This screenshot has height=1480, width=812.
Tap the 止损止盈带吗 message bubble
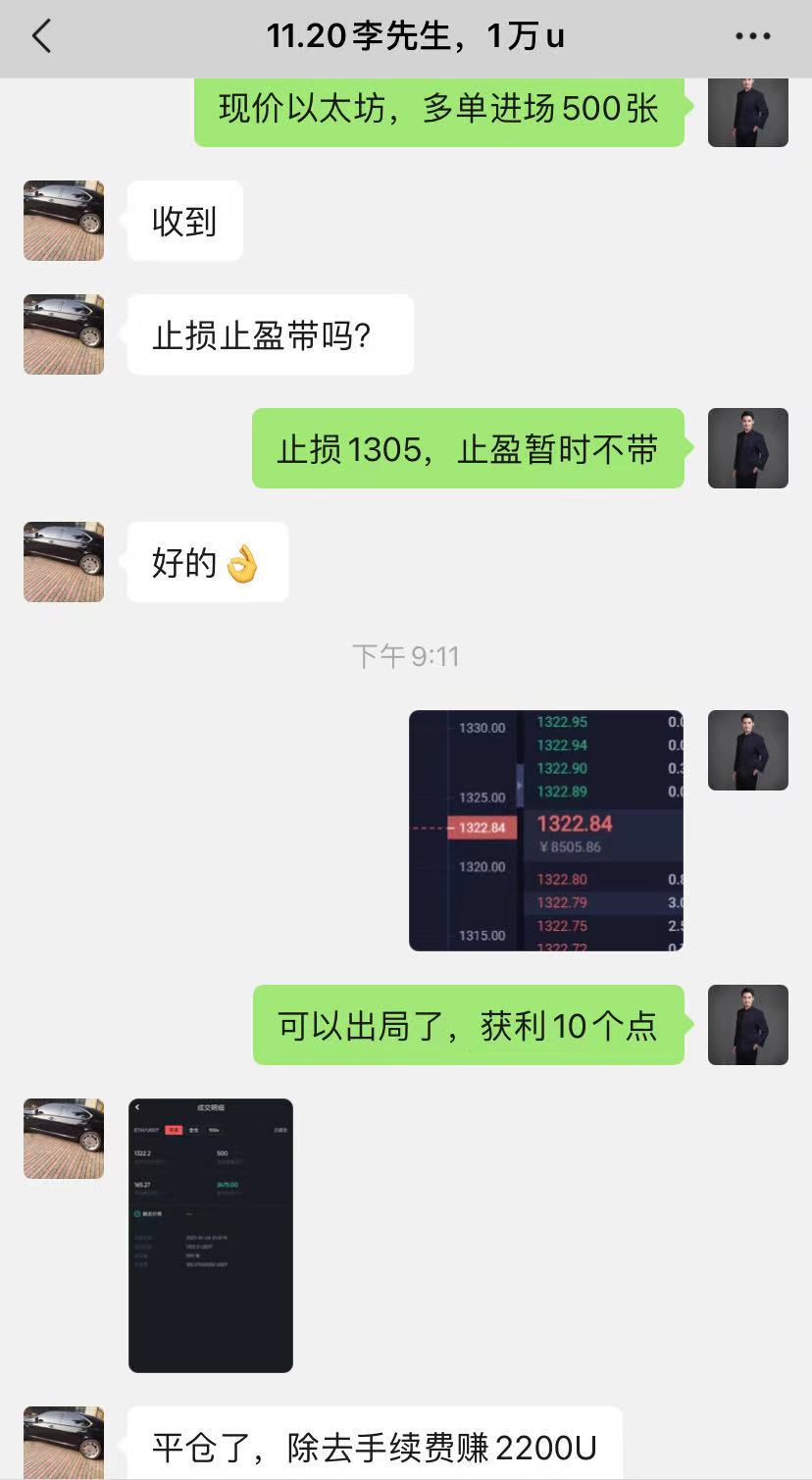270,333
